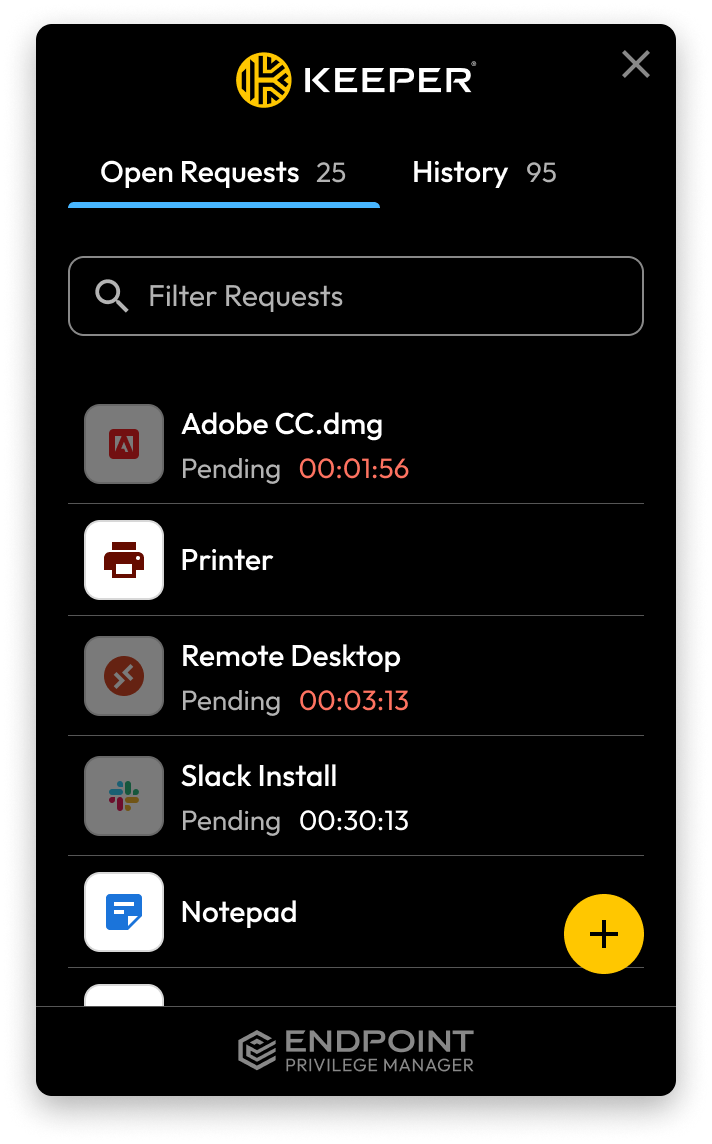Select the Open Requests tab
The width and height of the screenshot is (712, 1144).
point(223,173)
